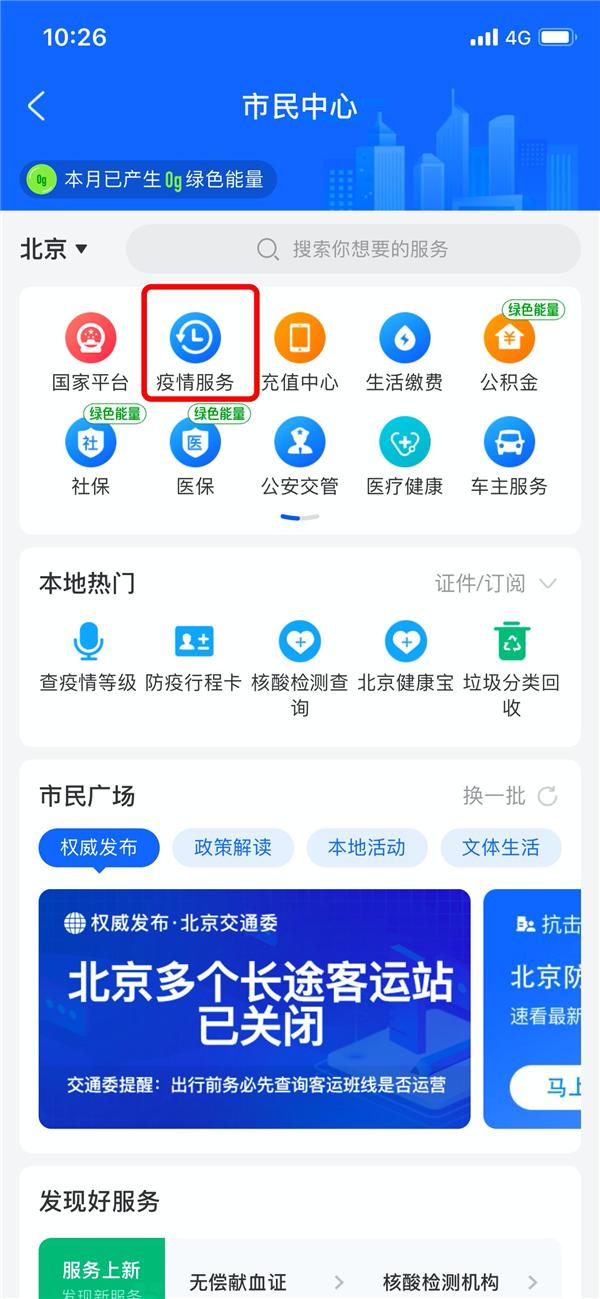Image resolution: width=600 pixels, height=1299 pixels.
Task: Open 生活缴费 service
Action: click(404, 348)
